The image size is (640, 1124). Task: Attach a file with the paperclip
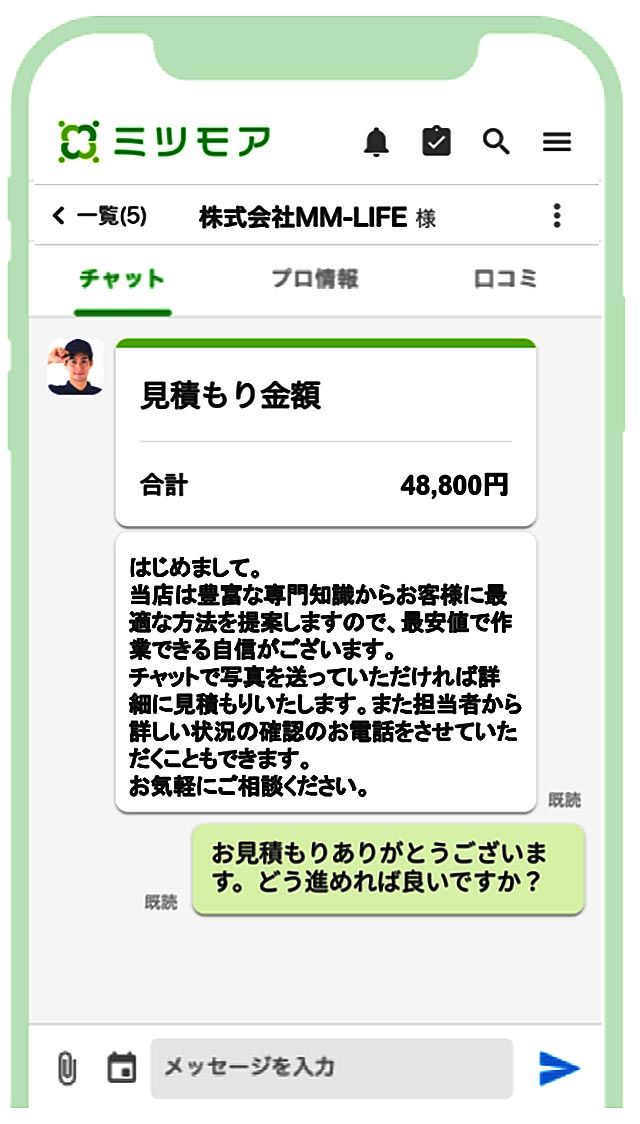67,1068
